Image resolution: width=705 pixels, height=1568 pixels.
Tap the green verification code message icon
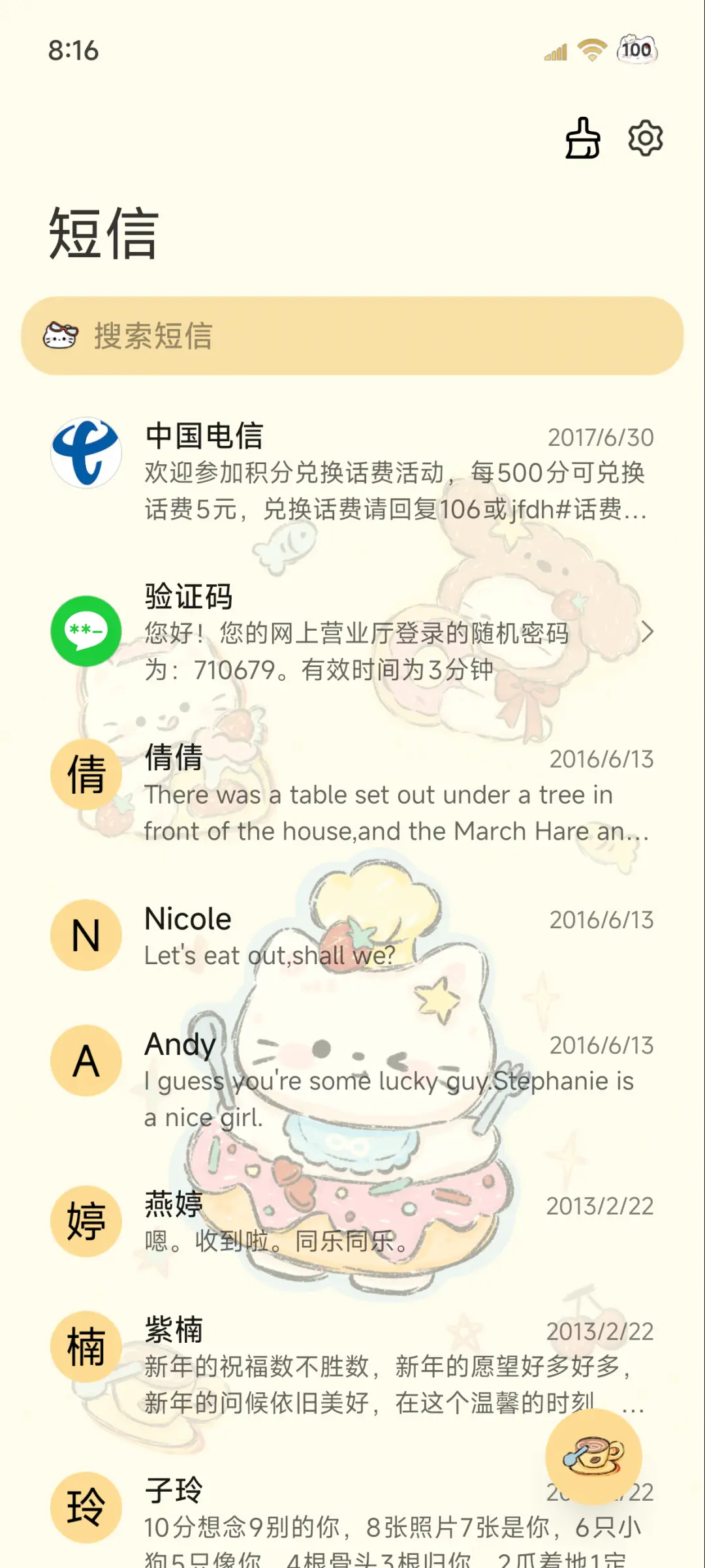coord(86,631)
